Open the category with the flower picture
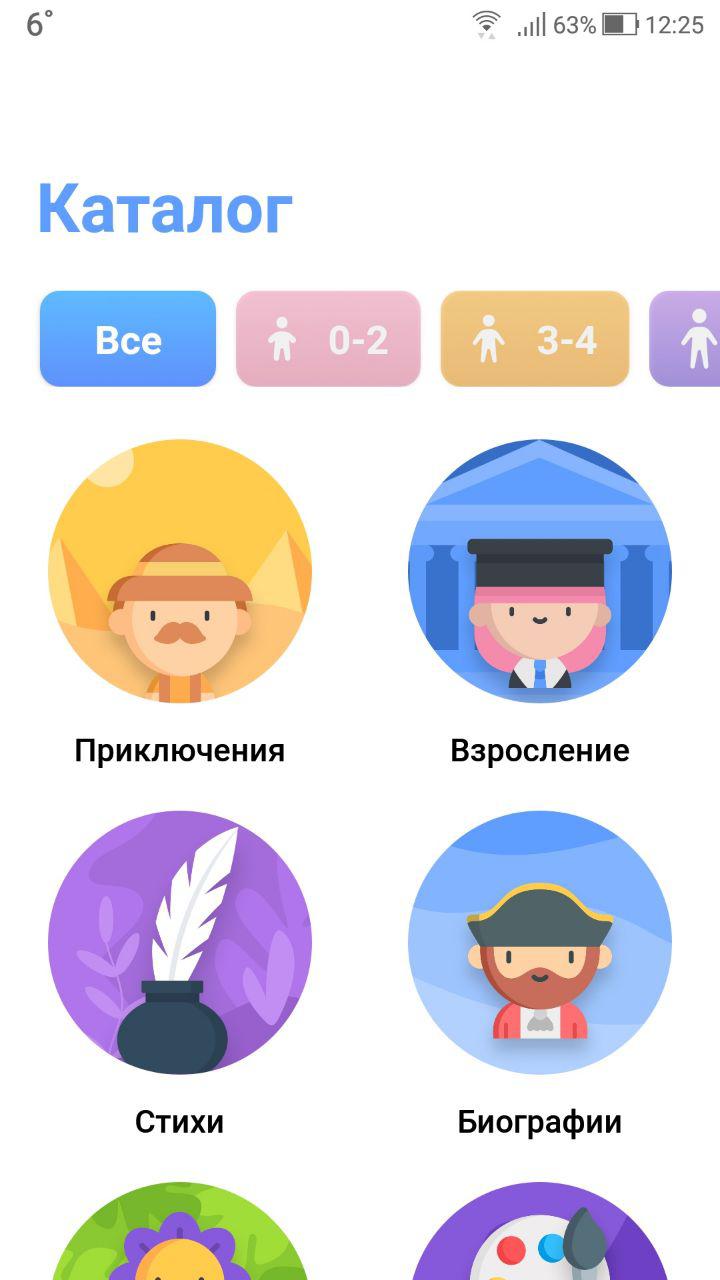This screenshot has width=720, height=1280. [180, 1235]
